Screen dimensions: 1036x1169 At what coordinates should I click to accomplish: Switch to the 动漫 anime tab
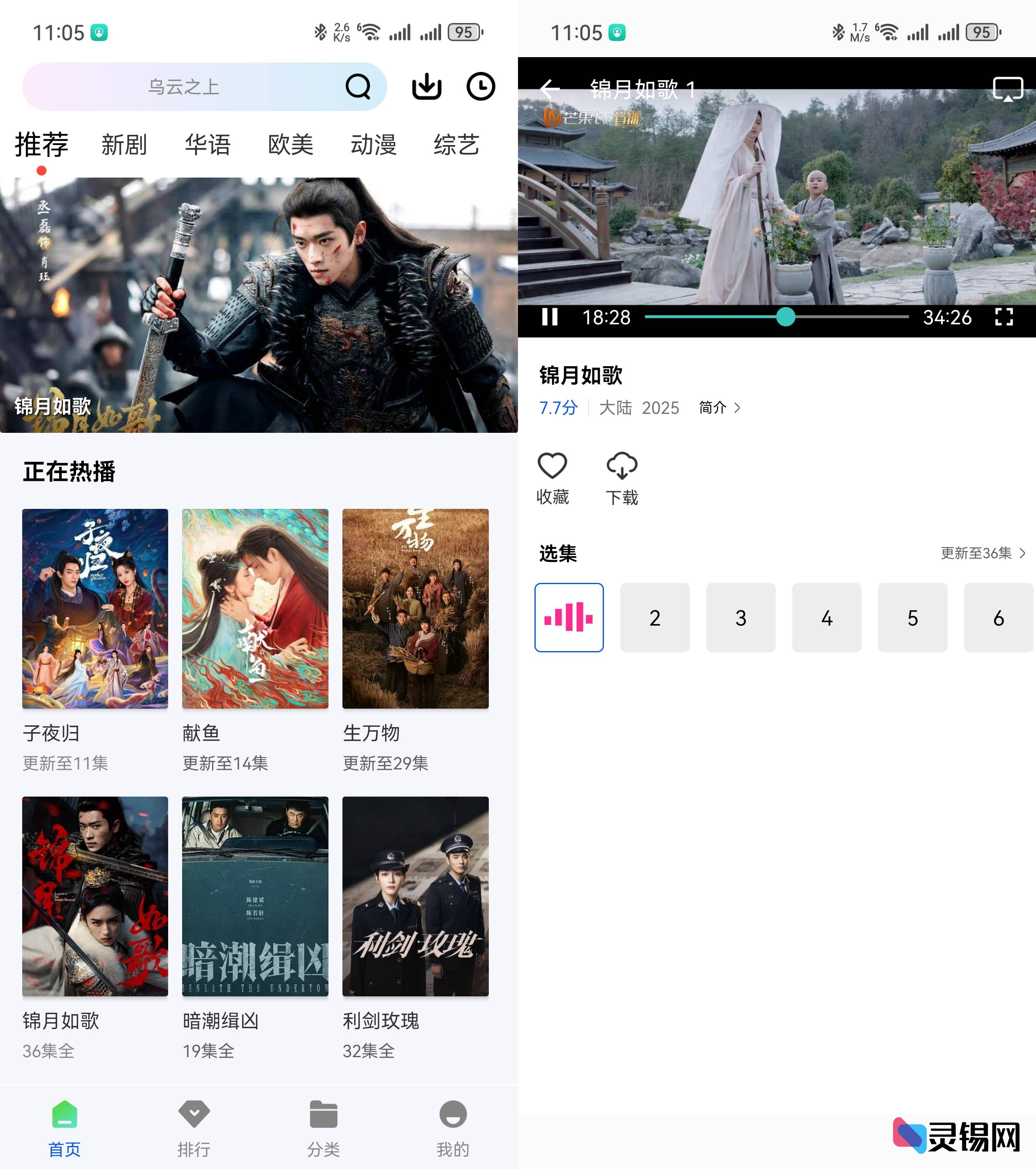(x=373, y=145)
